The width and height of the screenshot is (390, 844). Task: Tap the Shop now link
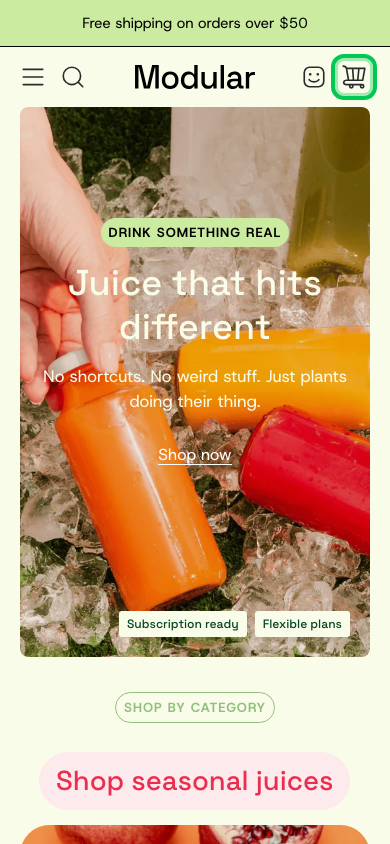(x=195, y=455)
